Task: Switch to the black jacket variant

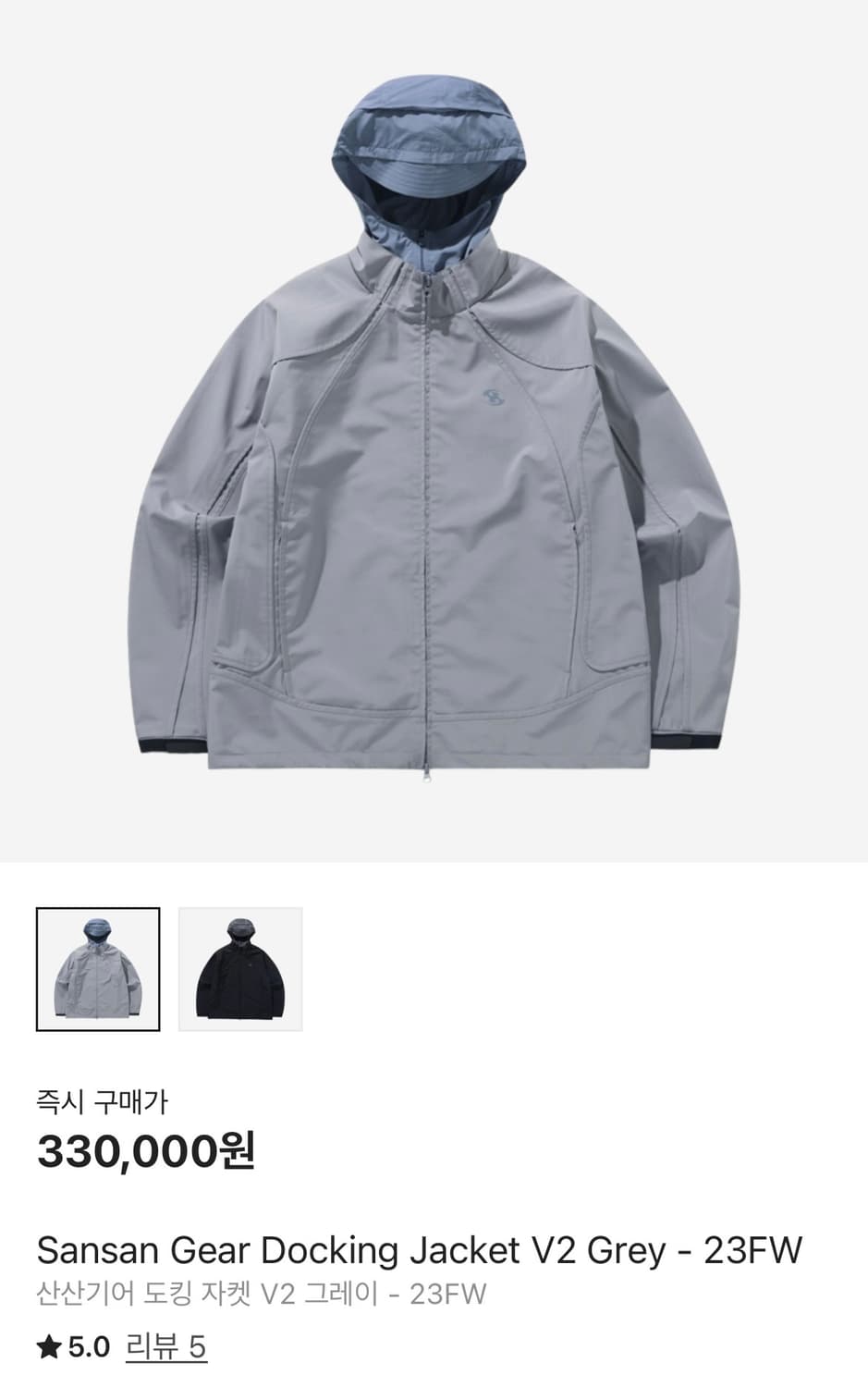Action: (x=240, y=969)
